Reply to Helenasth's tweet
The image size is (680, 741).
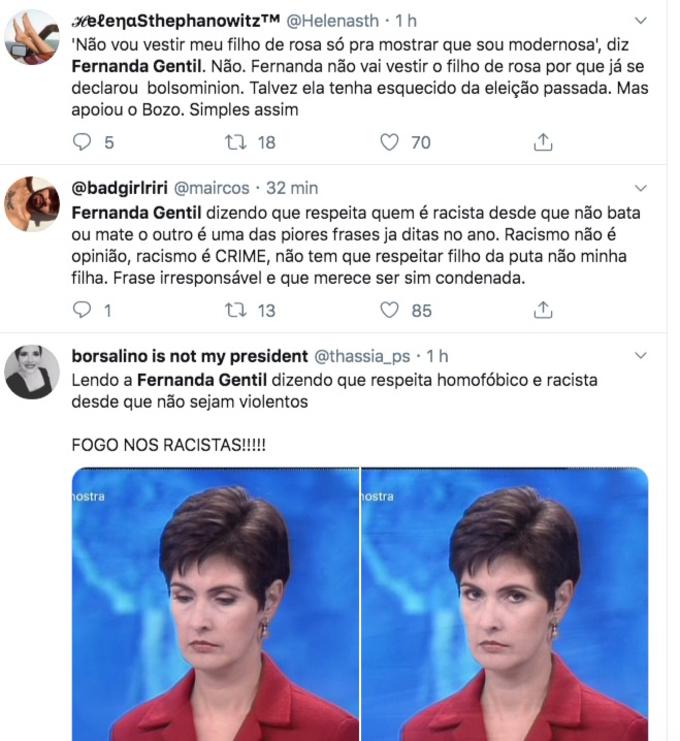[82, 142]
